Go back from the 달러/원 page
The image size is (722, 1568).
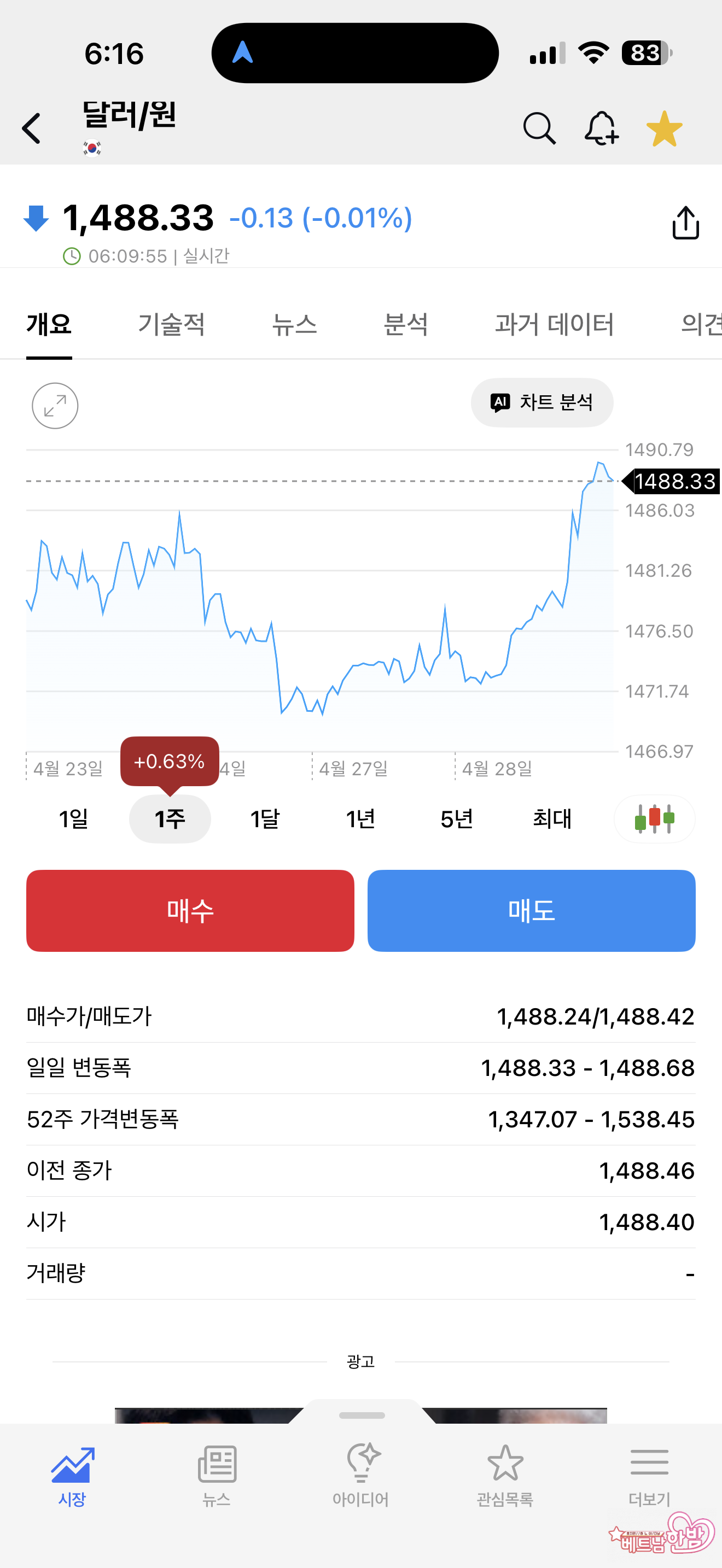31,128
